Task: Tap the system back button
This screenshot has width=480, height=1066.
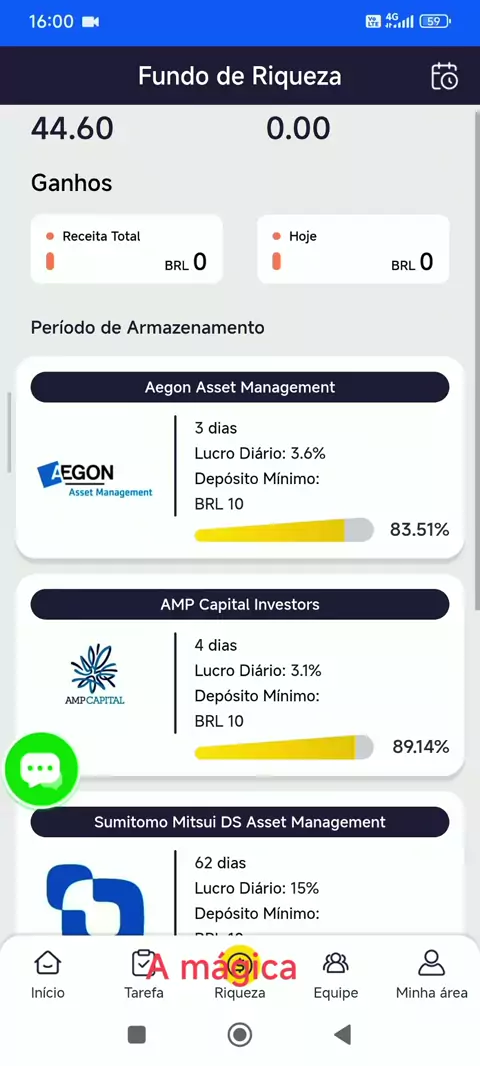Action: (343, 1035)
